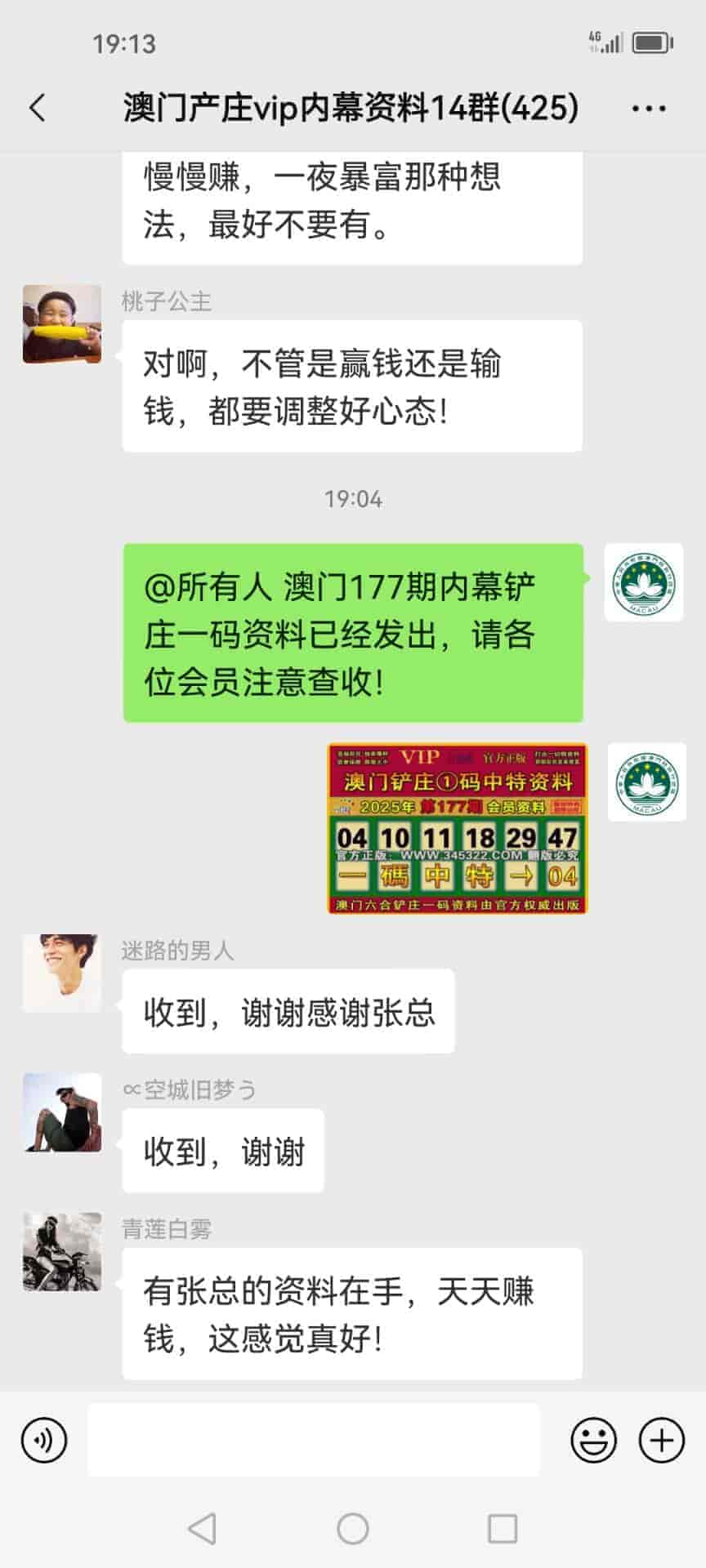Open the plus attachment menu
Viewport: 706px width, 1568px height.
pyautogui.click(x=661, y=1440)
